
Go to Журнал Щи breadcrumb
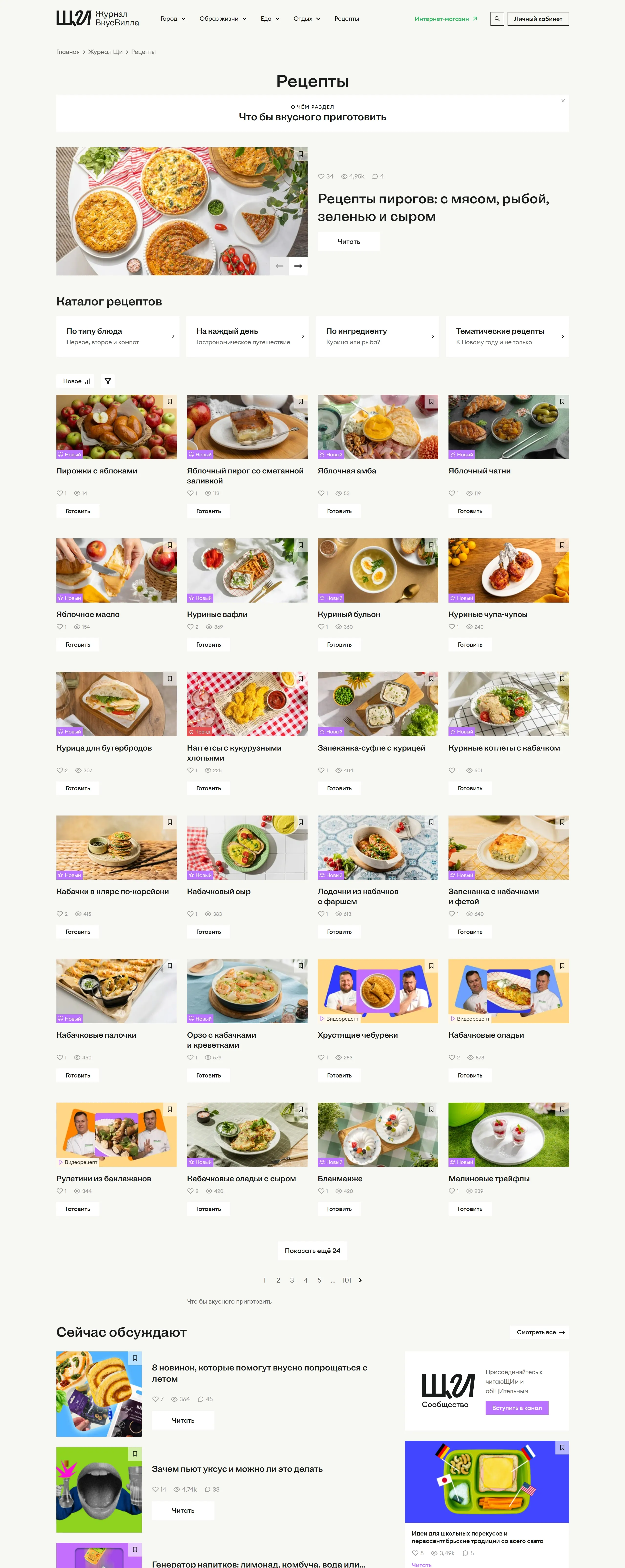(x=105, y=52)
